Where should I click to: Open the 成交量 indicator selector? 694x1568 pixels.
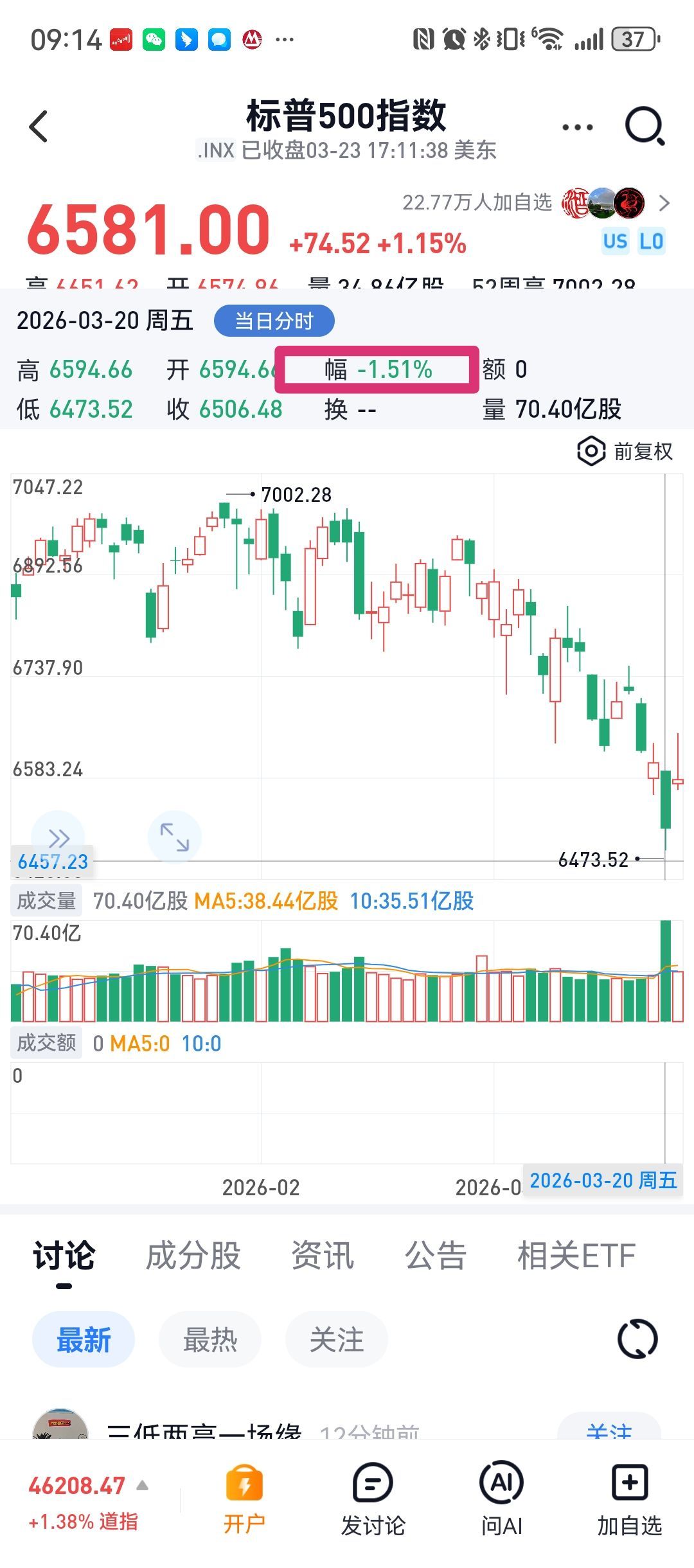tap(46, 901)
